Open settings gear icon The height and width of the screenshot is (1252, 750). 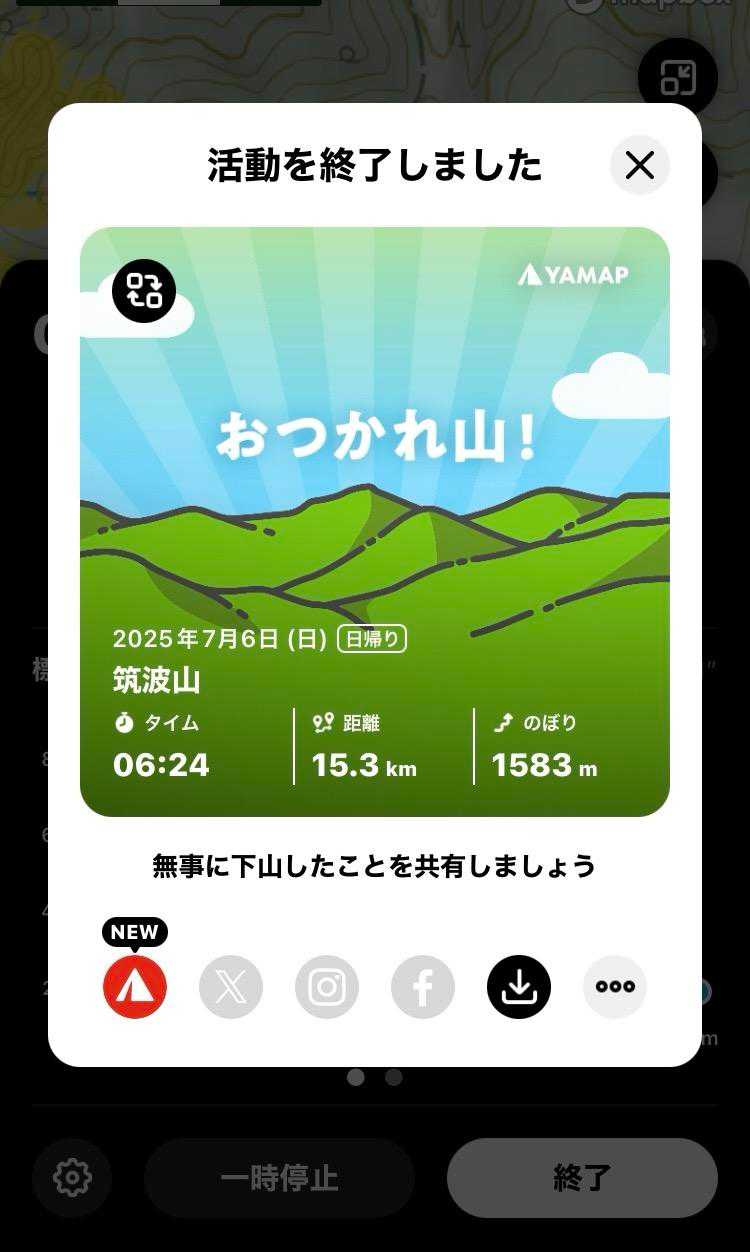click(72, 1177)
